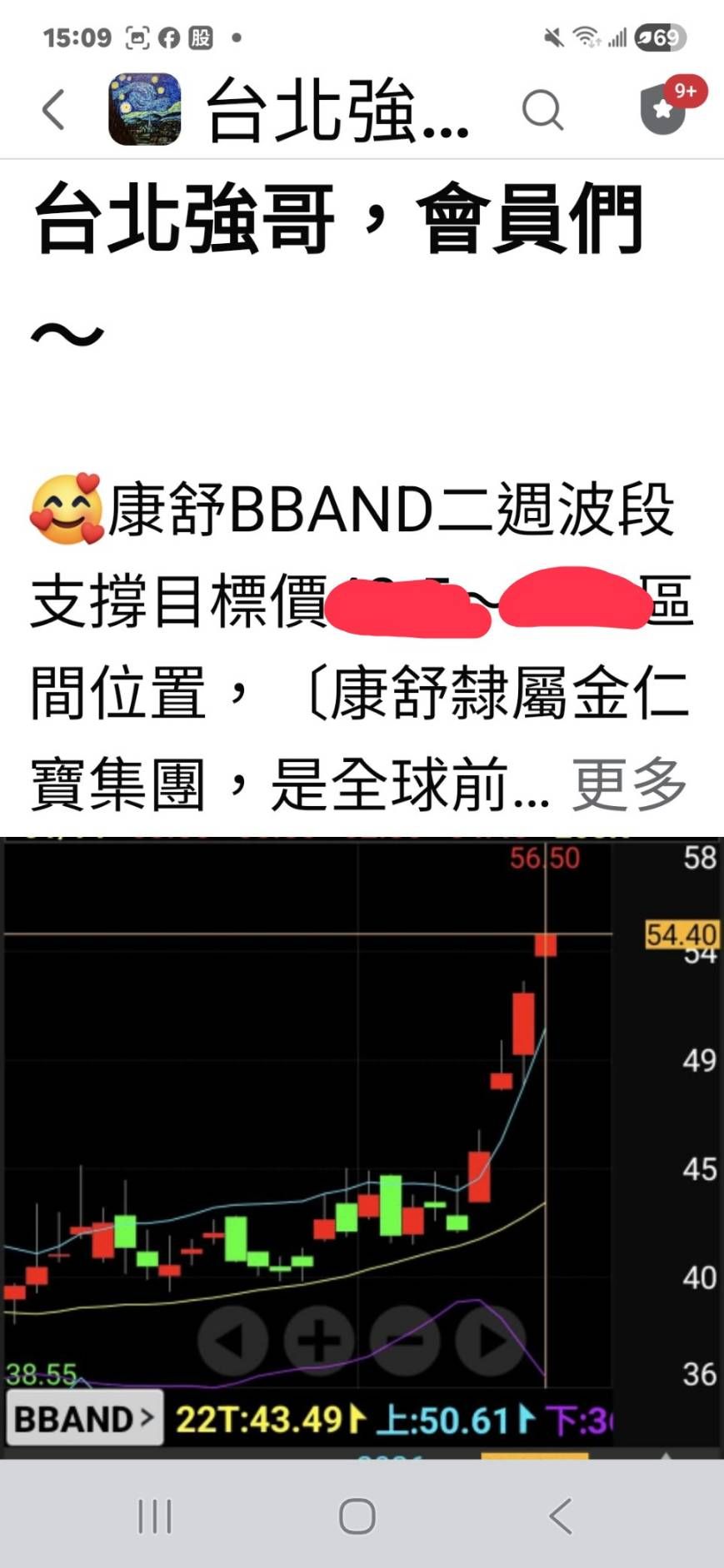Tap system back button in navigation bar
This screenshot has height=1568, width=724.
(561, 1516)
